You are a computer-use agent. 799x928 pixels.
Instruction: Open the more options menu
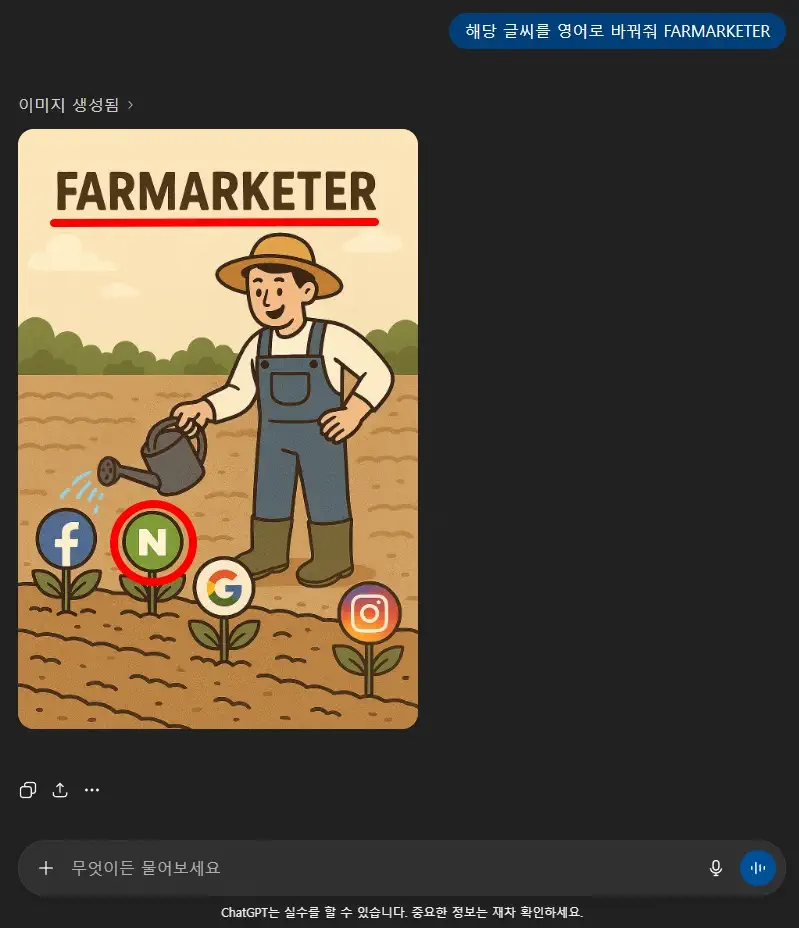pyautogui.click(x=92, y=790)
